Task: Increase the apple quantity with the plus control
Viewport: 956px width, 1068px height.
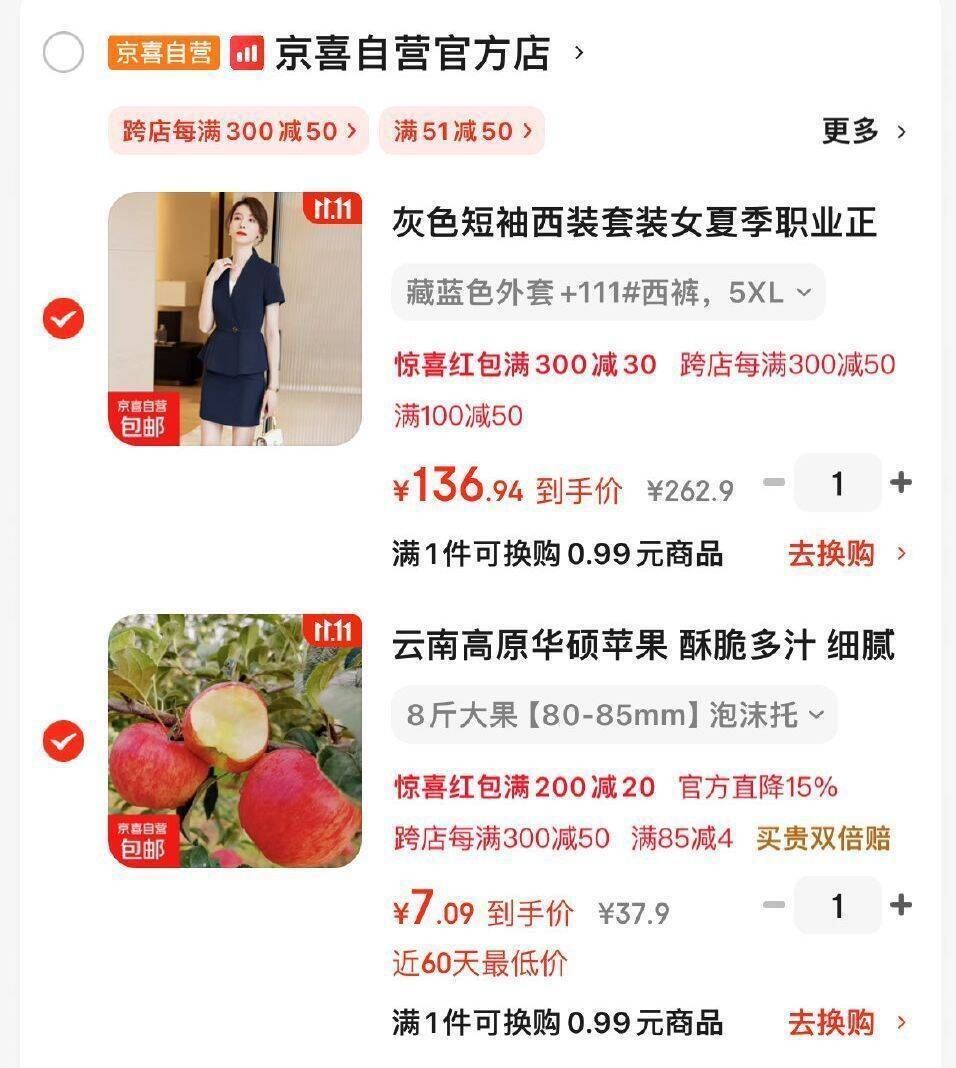Action: pyautogui.click(x=899, y=905)
